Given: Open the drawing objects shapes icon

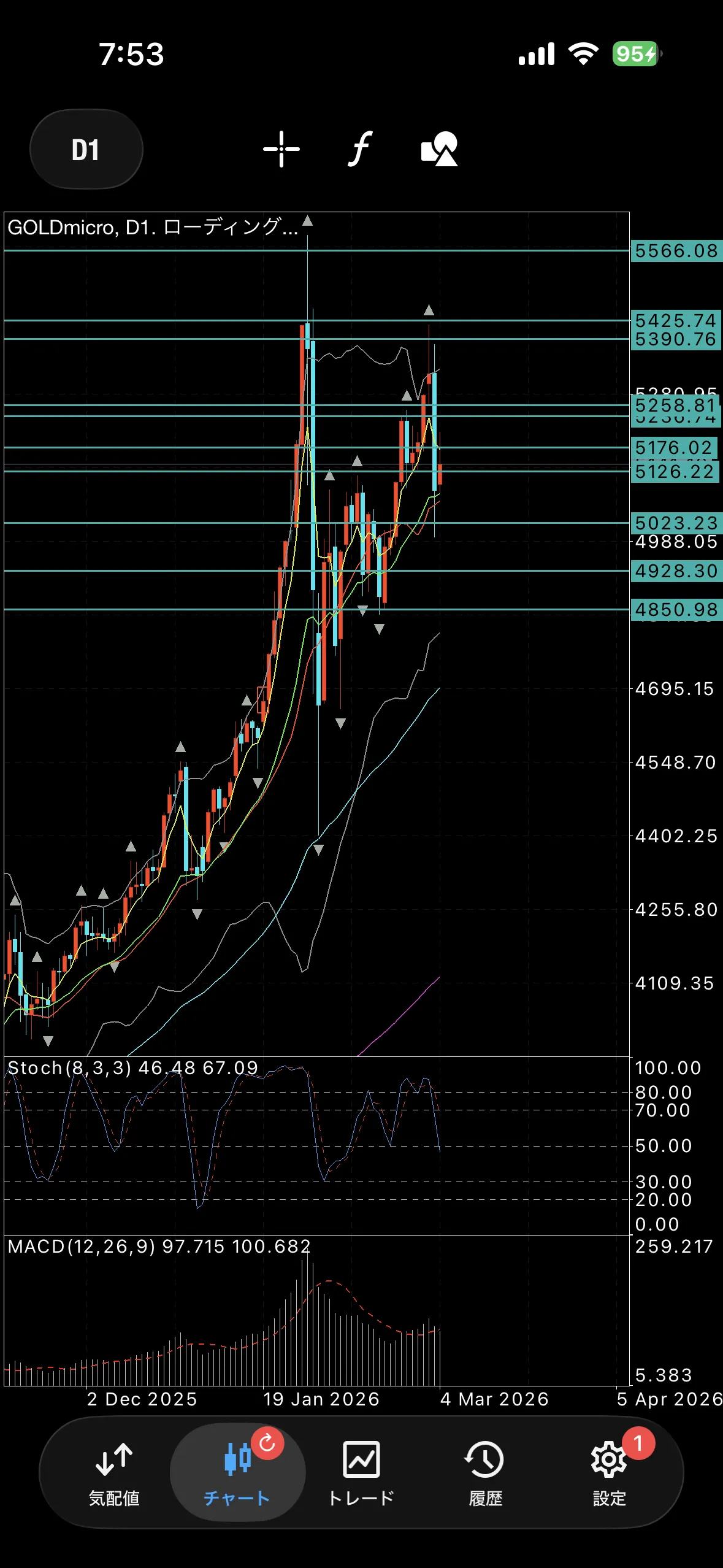Looking at the screenshot, I should [439, 149].
